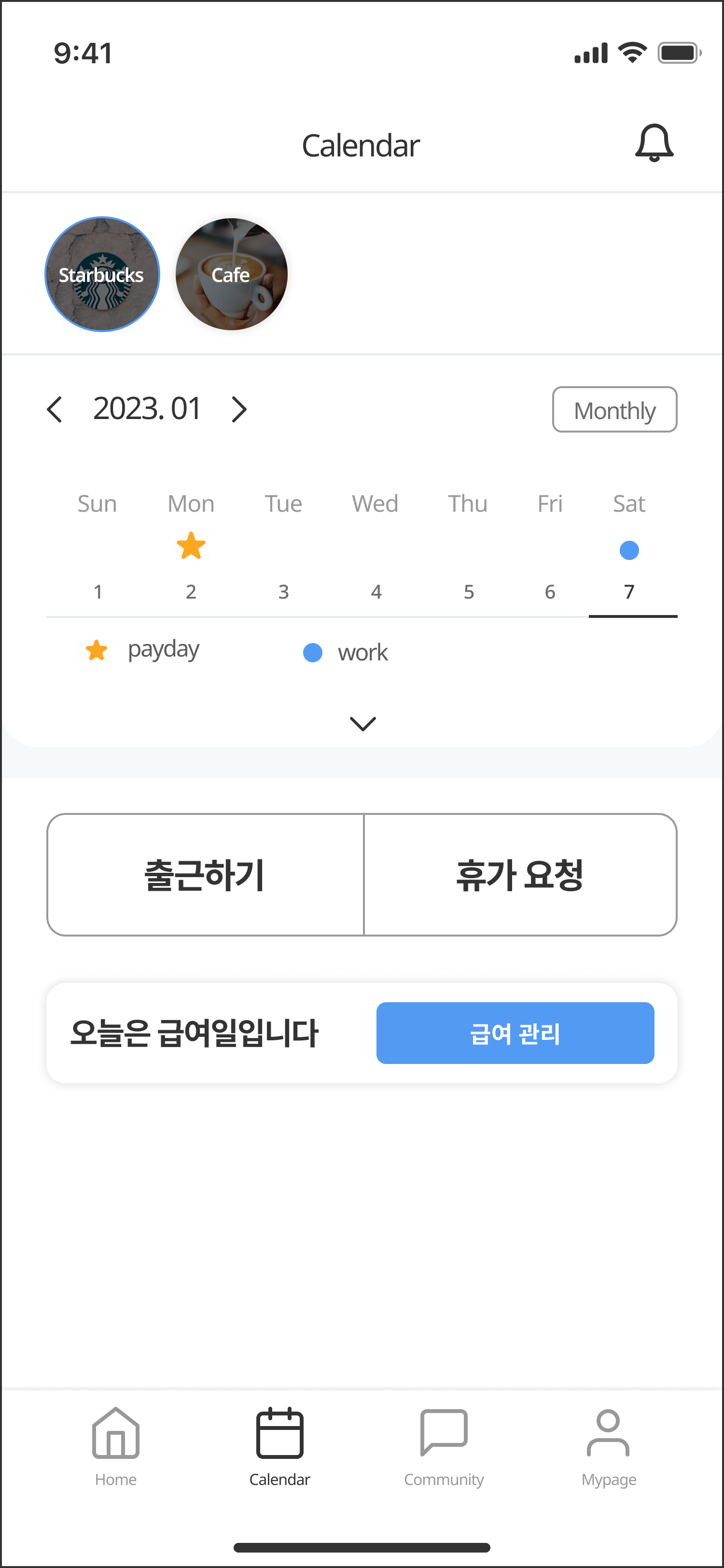Image resolution: width=724 pixels, height=1568 pixels.
Task: Open the Home tab icon
Action: click(115, 1435)
